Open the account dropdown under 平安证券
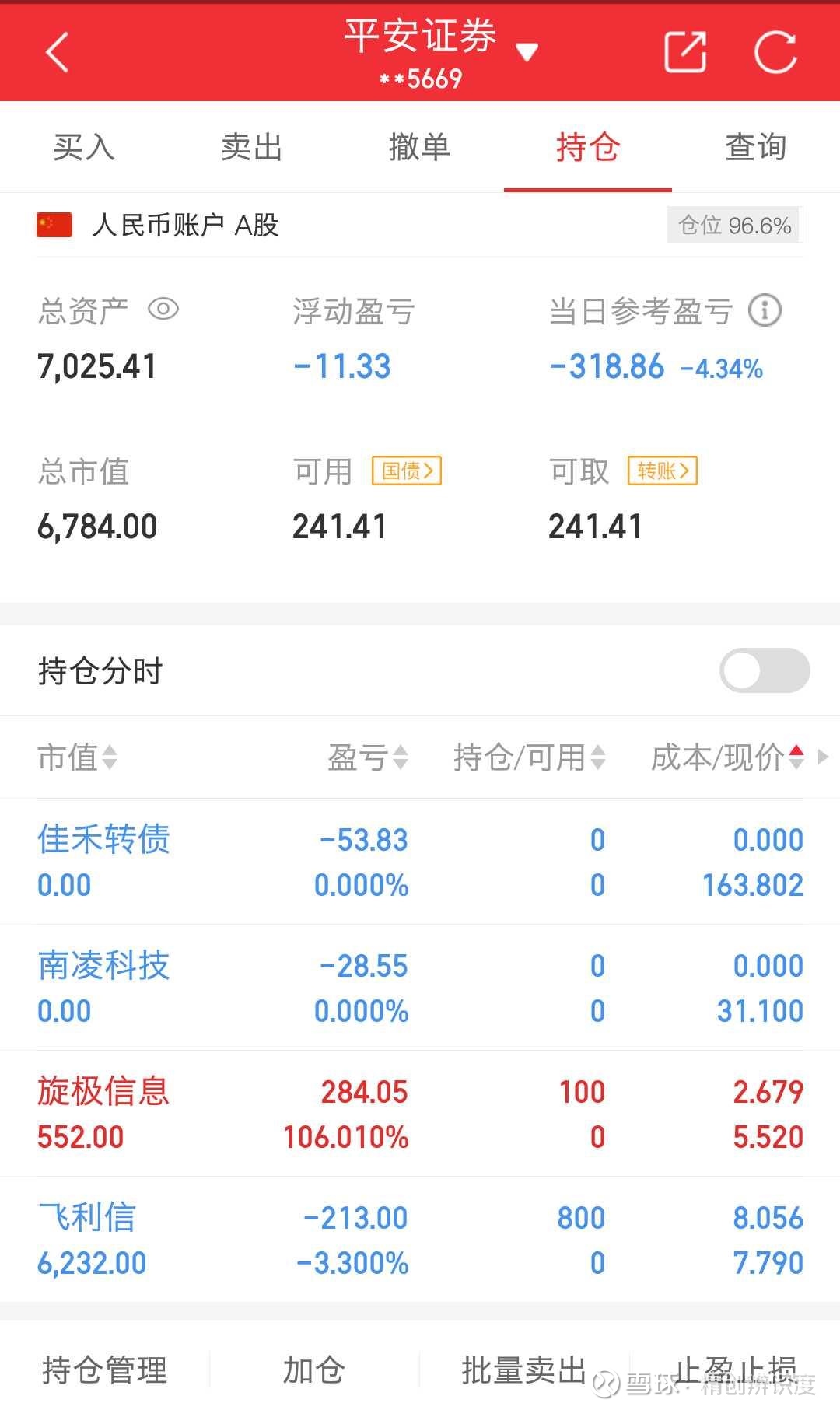Screen dimensions: 840x1410 tap(527, 51)
